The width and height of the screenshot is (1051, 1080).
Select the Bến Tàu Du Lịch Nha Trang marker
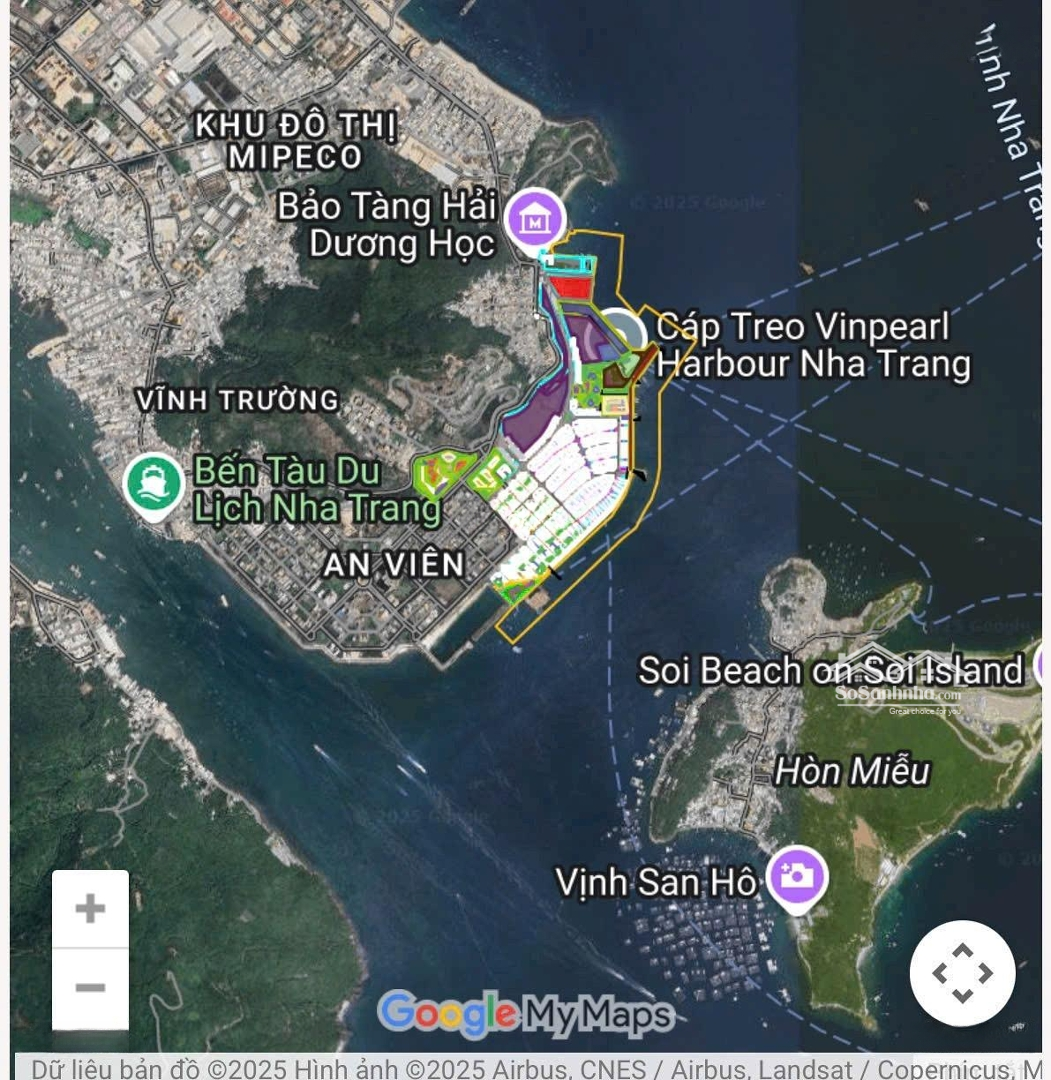click(x=153, y=483)
